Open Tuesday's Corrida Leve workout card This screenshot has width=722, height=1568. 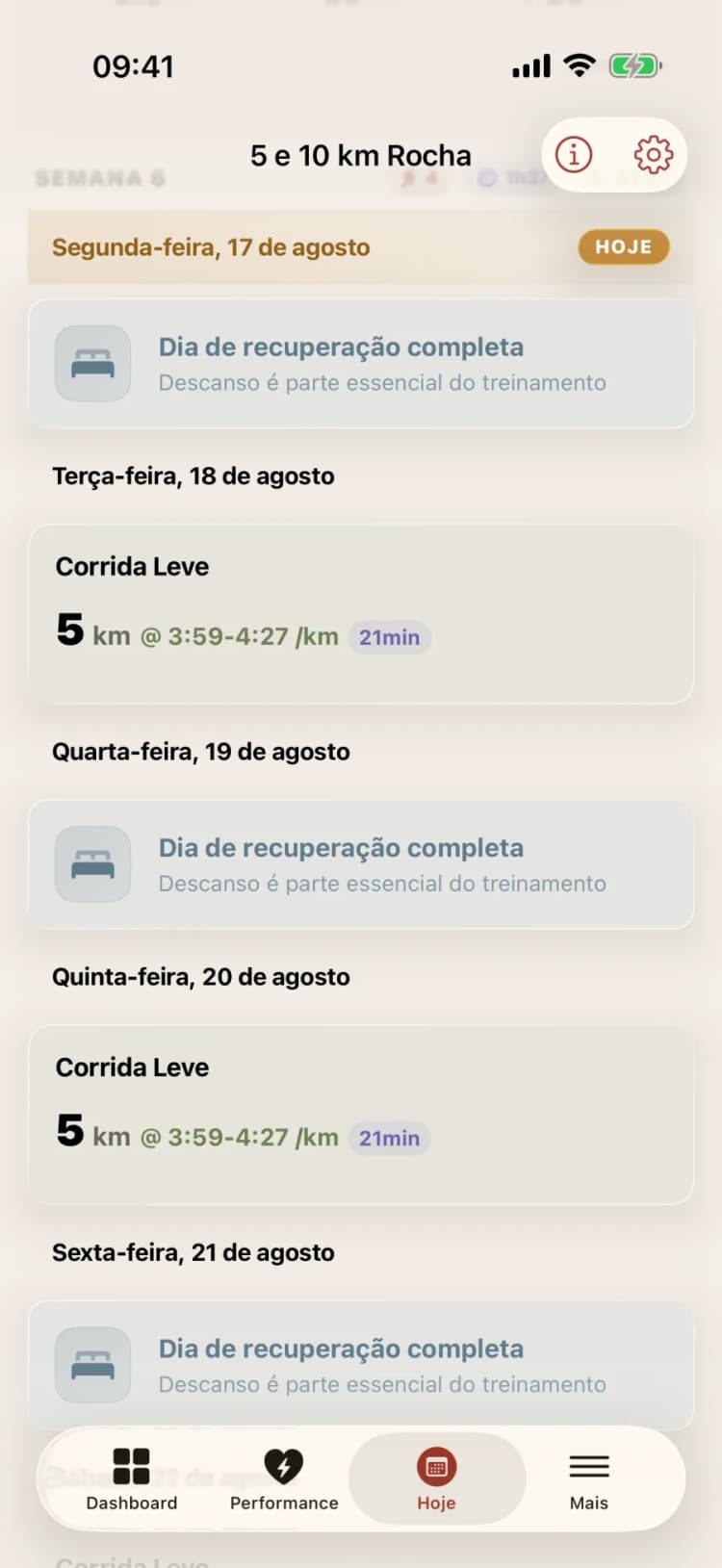[361, 614]
